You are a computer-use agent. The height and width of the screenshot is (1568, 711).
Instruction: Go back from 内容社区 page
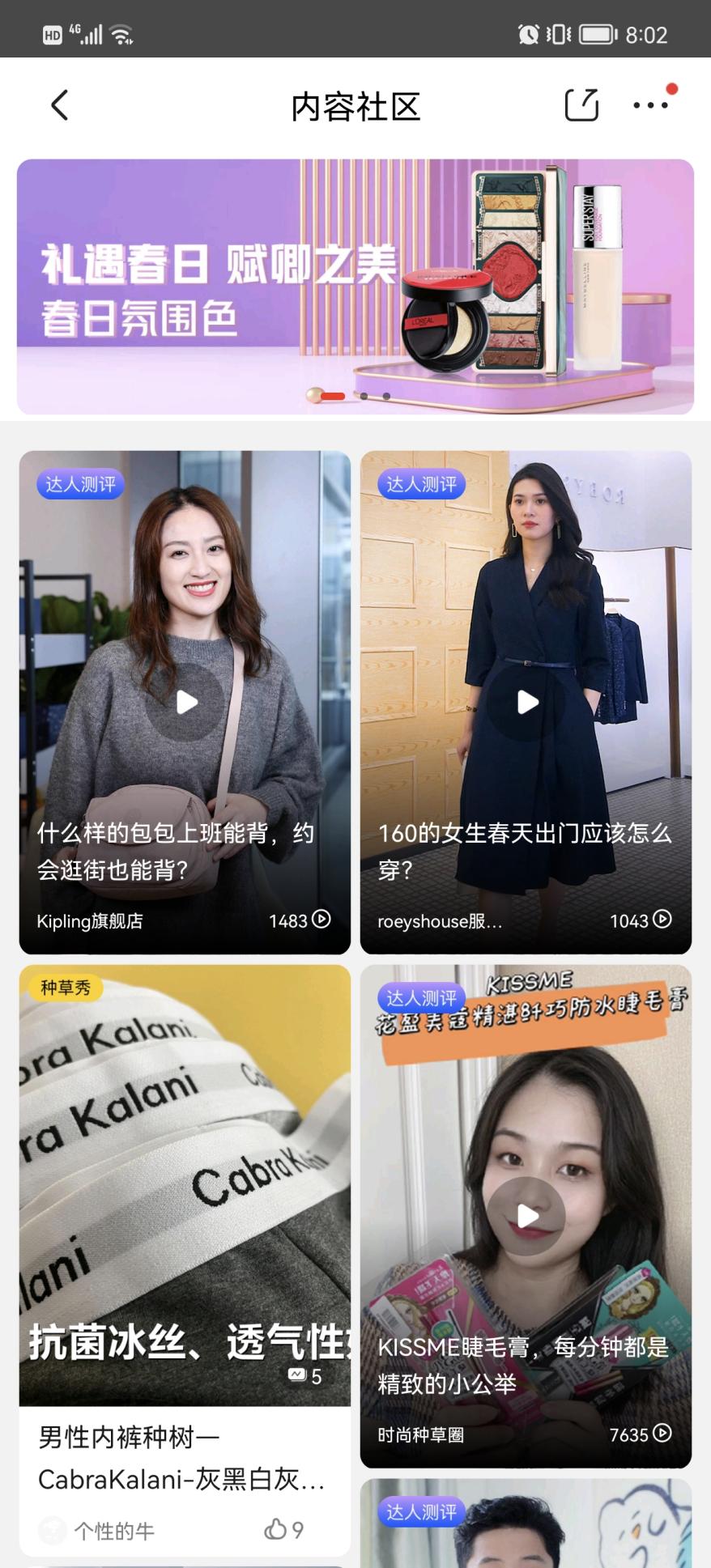pyautogui.click(x=59, y=105)
